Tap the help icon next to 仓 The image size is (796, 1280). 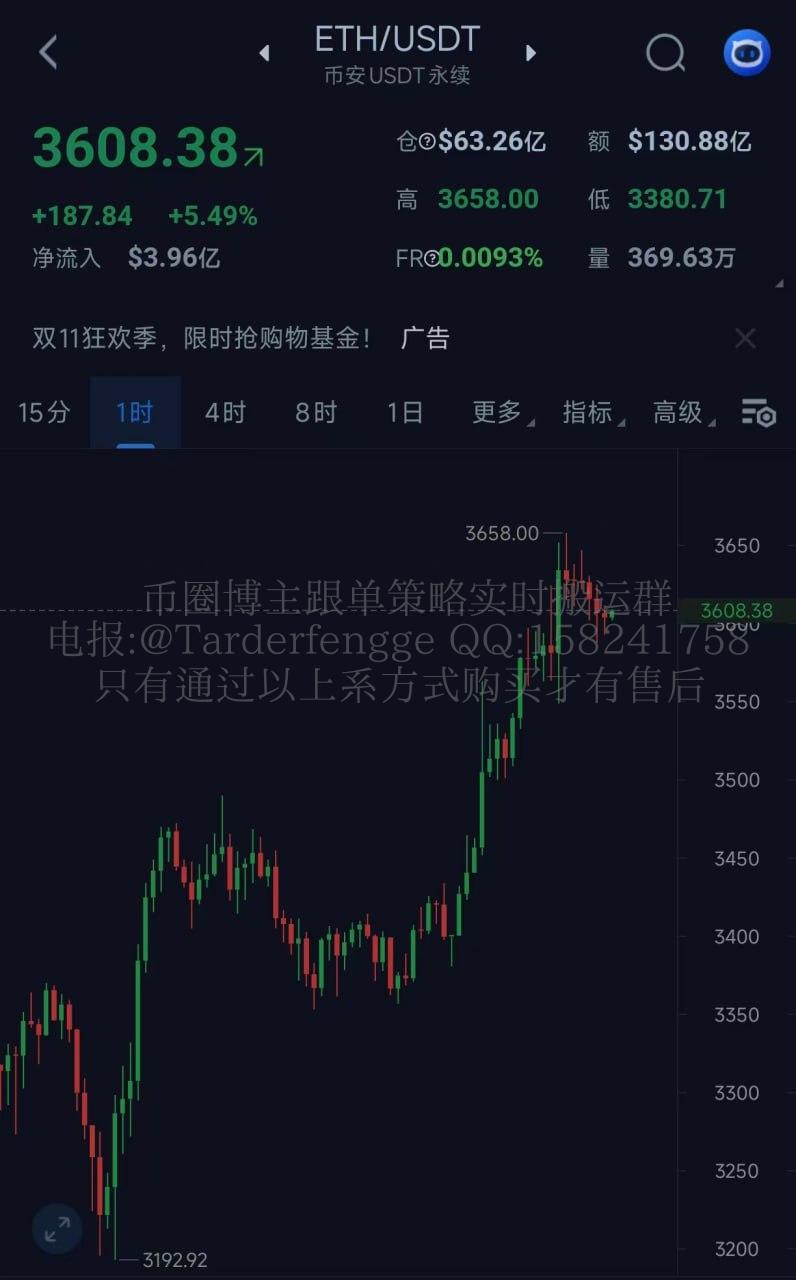tap(427, 142)
